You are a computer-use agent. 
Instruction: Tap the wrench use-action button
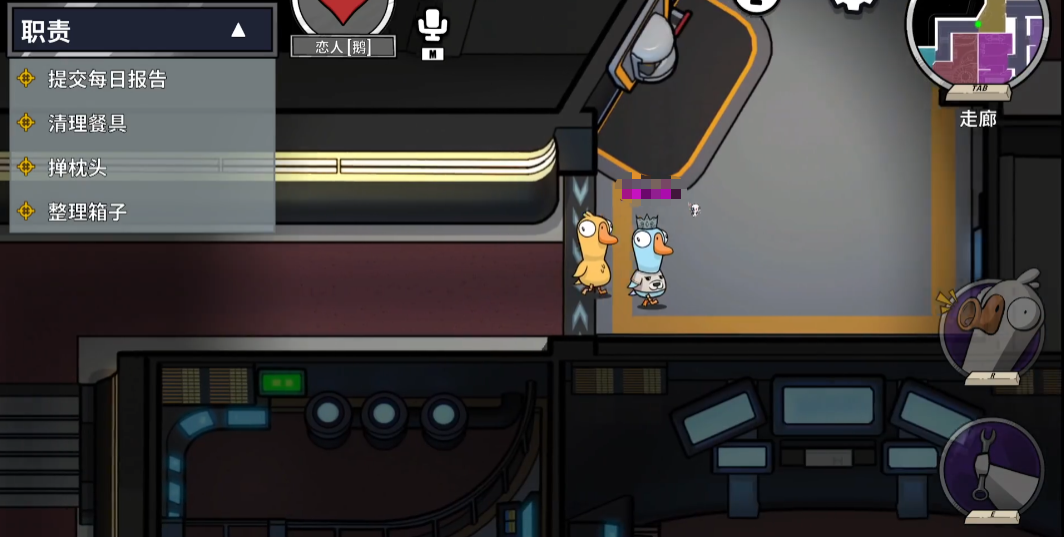click(991, 467)
